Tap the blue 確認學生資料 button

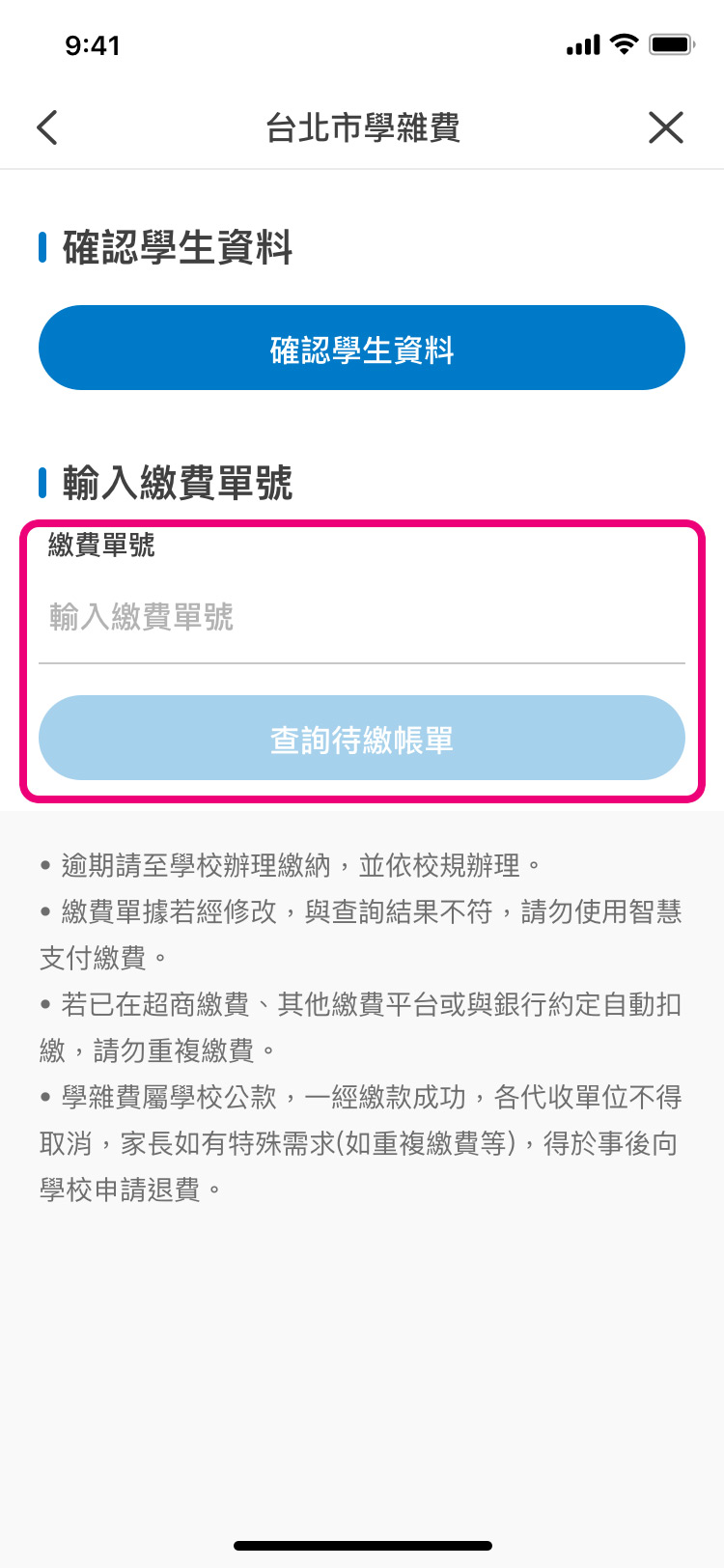tap(362, 349)
